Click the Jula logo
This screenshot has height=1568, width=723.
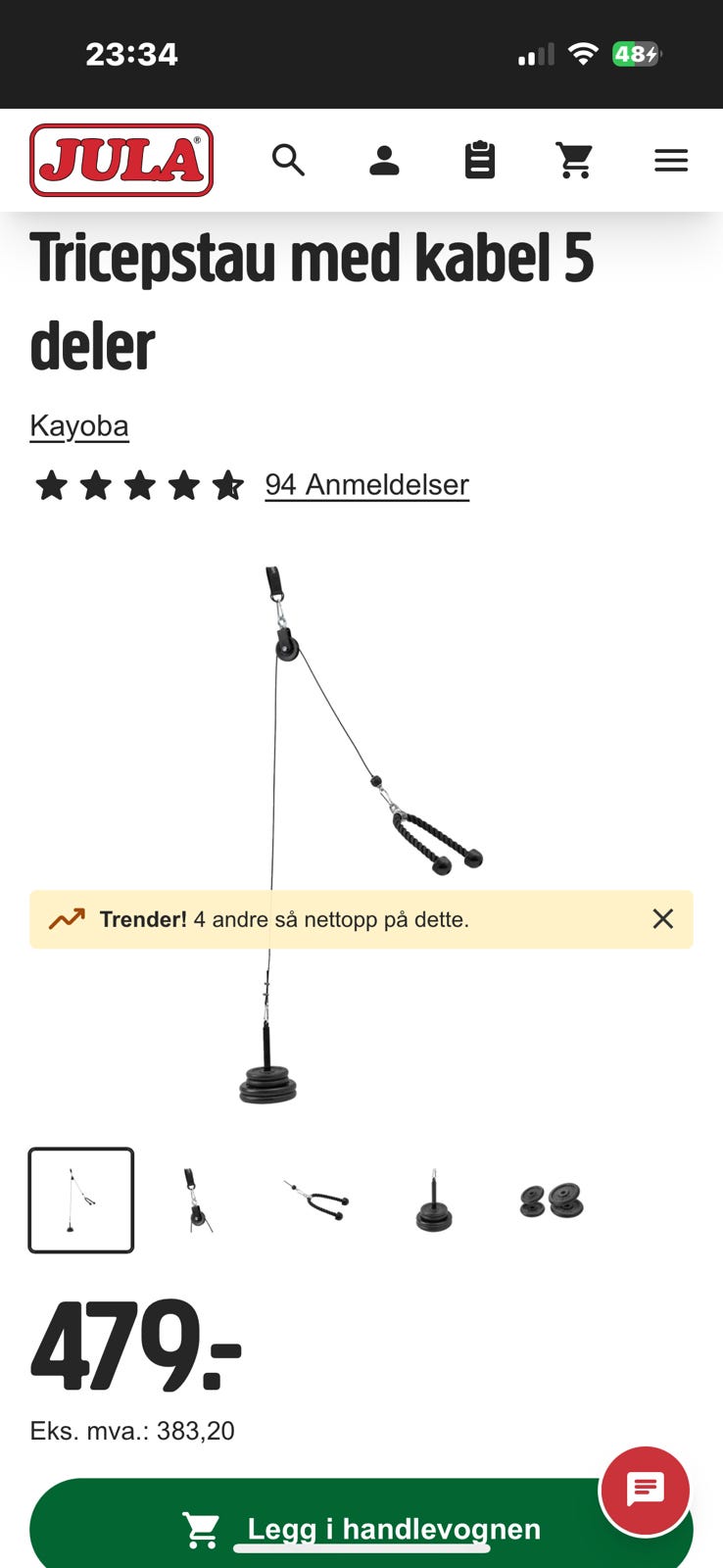[x=120, y=160]
